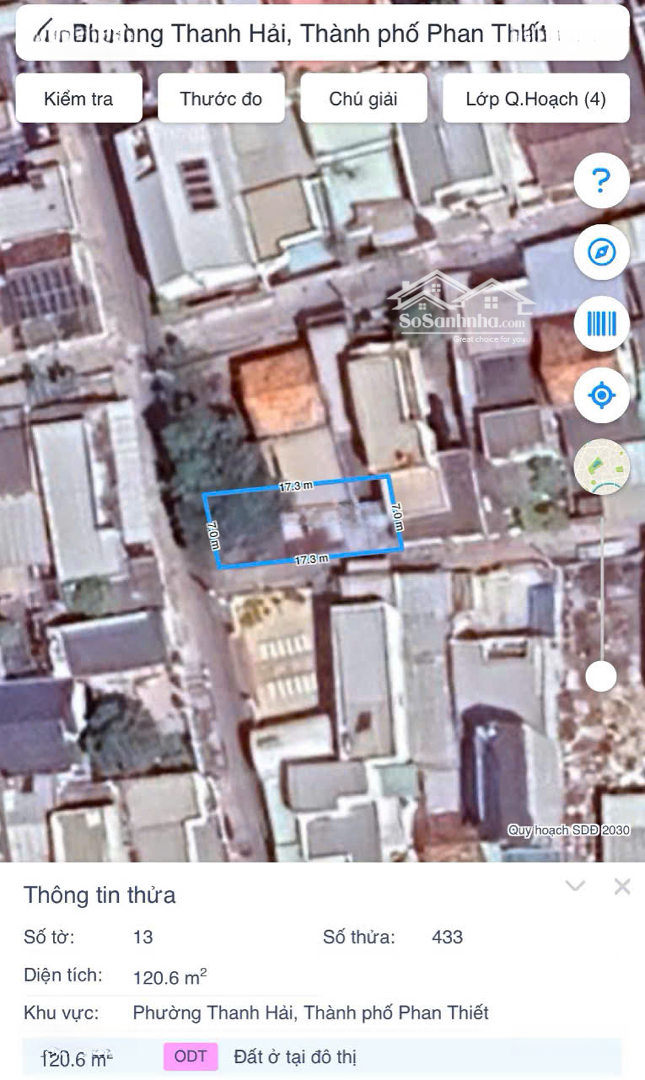
Task: Tap the barcode scan icon
Action: click(x=601, y=324)
